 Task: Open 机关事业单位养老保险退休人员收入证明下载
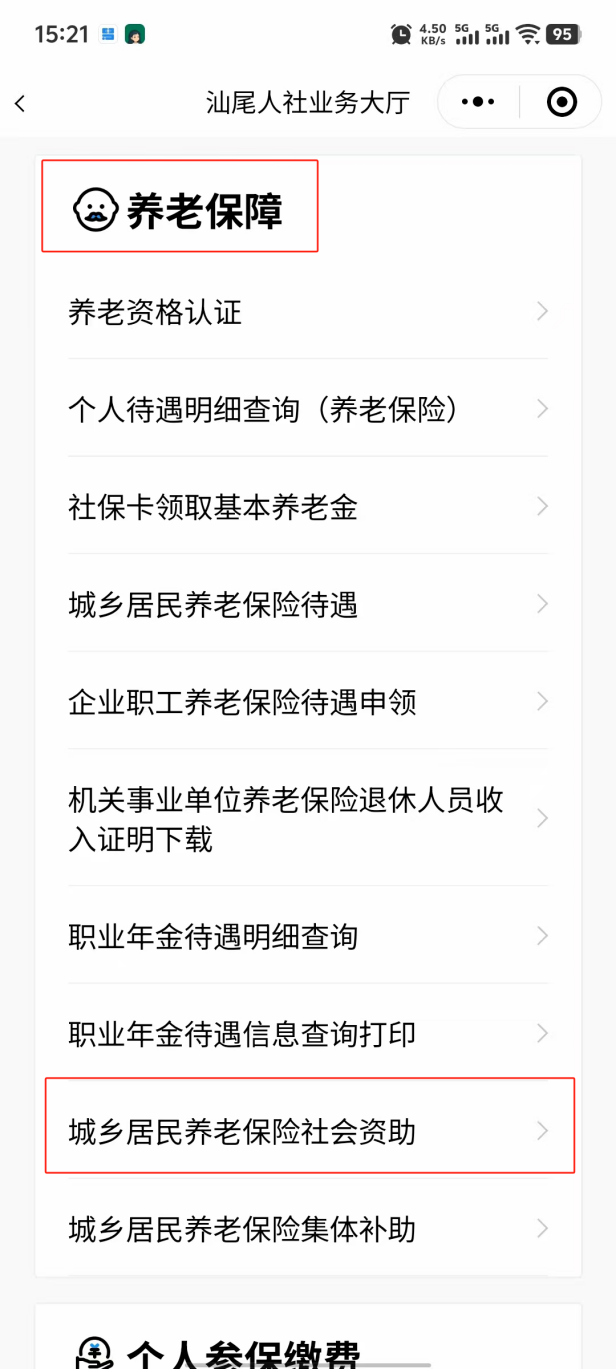pyautogui.click(x=308, y=819)
